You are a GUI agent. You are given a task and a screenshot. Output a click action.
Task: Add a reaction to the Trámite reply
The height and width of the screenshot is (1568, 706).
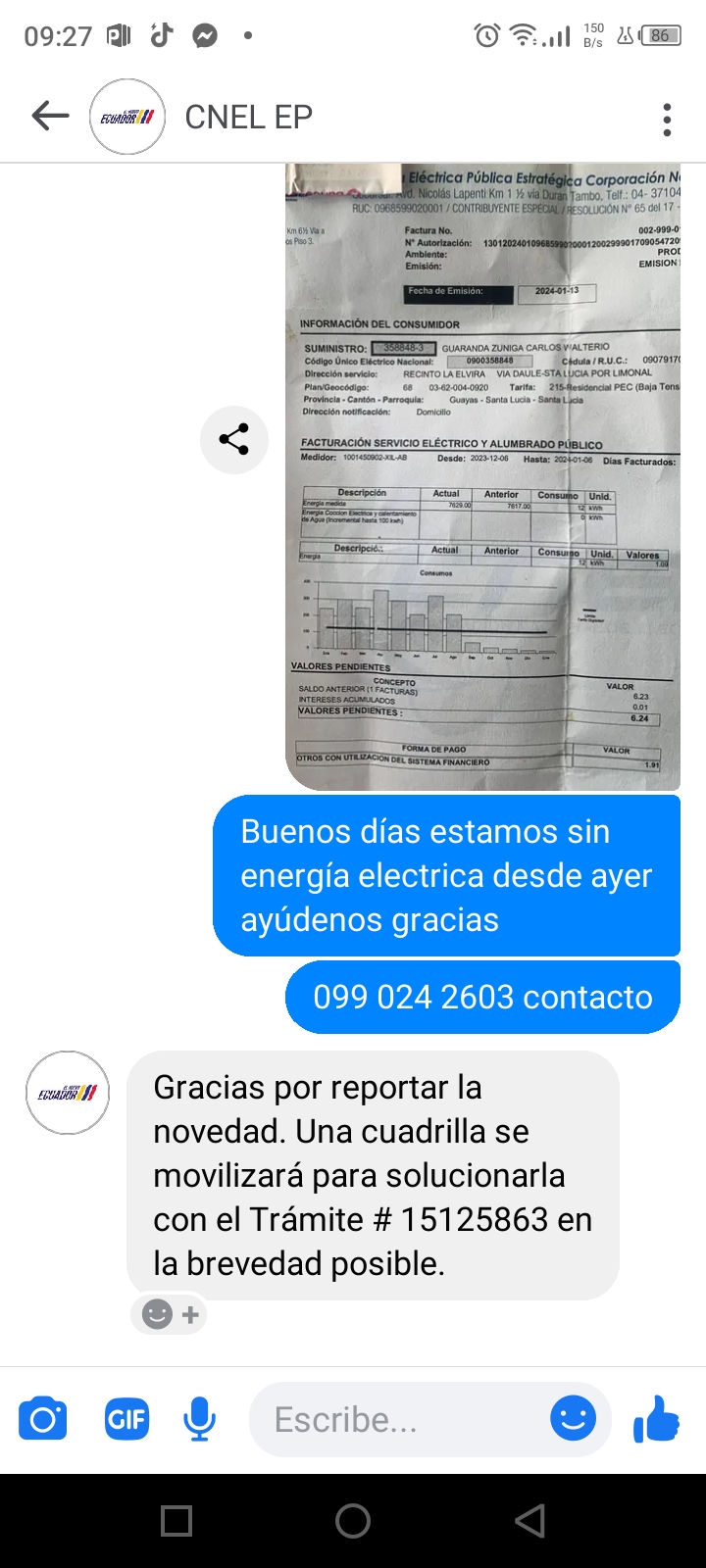[x=170, y=1314]
